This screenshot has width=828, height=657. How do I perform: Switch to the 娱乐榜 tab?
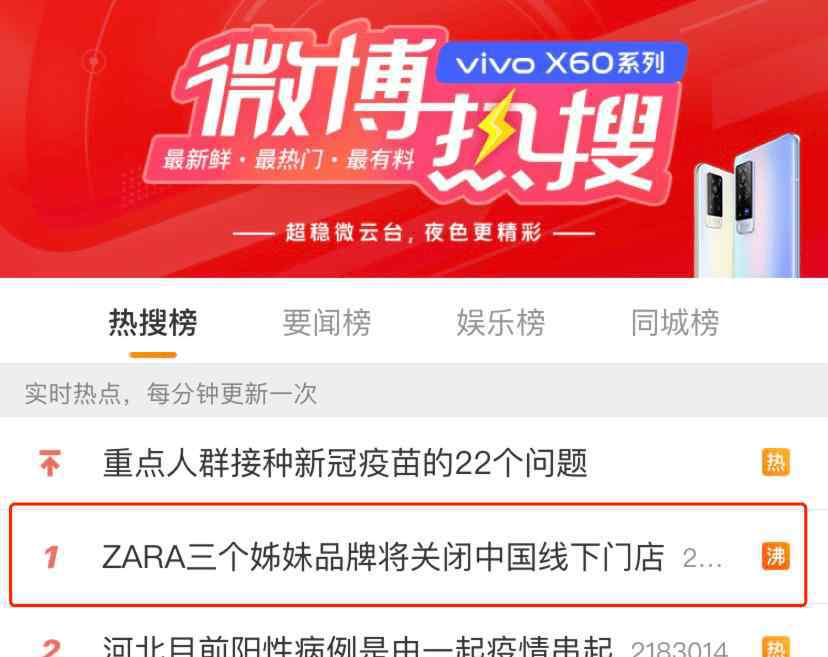coord(500,323)
